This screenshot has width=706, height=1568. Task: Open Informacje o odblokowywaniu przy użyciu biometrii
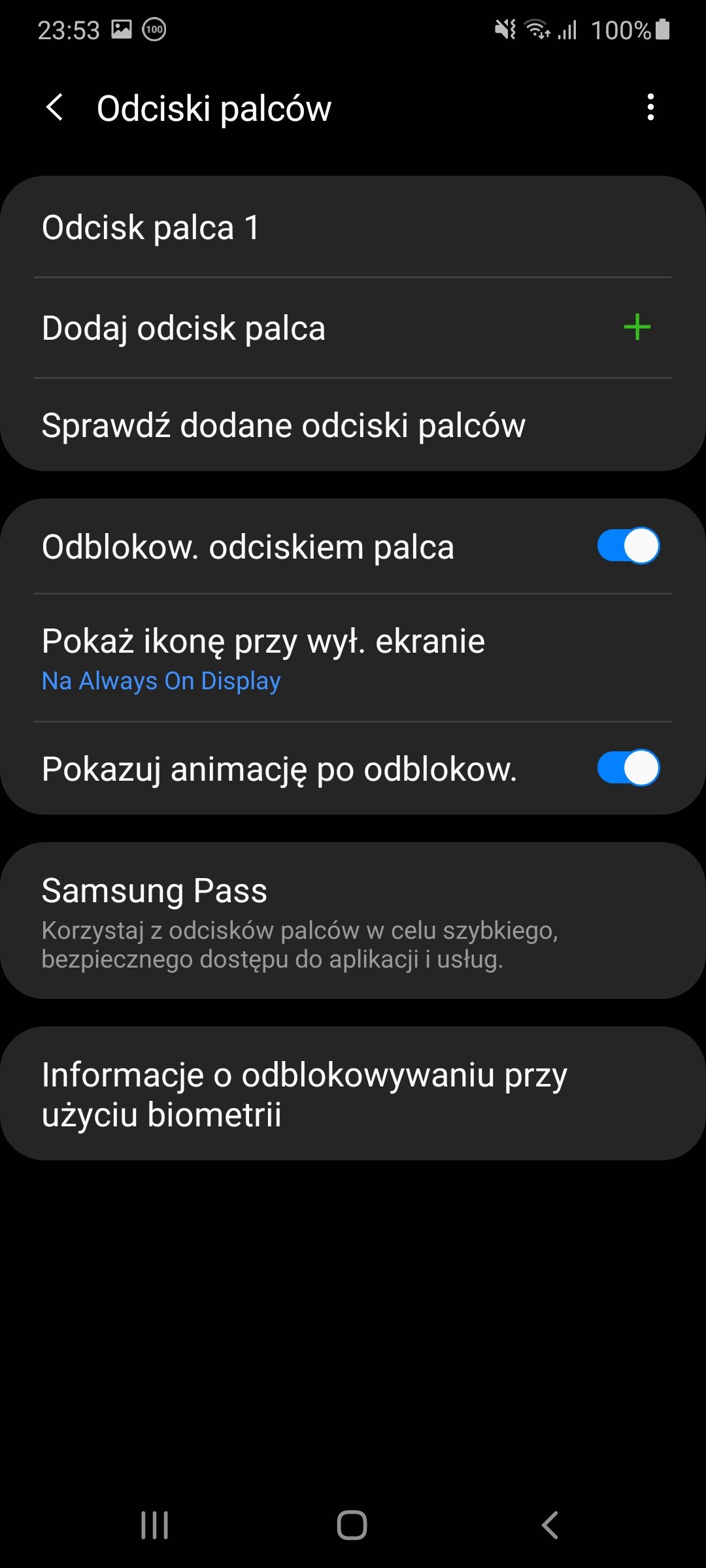click(x=353, y=1094)
